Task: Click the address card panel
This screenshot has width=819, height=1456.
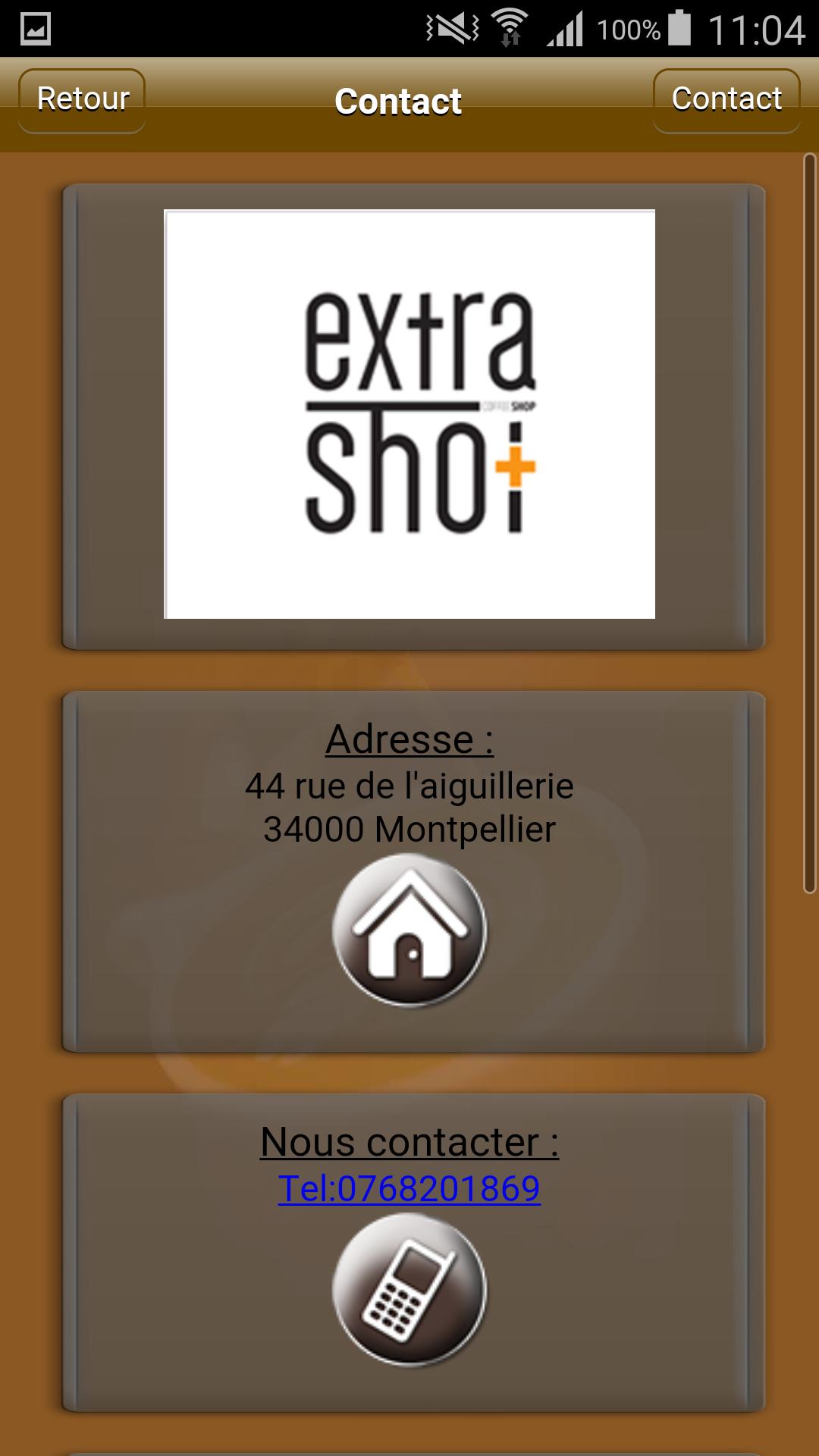Action: click(x=409, y=868)
